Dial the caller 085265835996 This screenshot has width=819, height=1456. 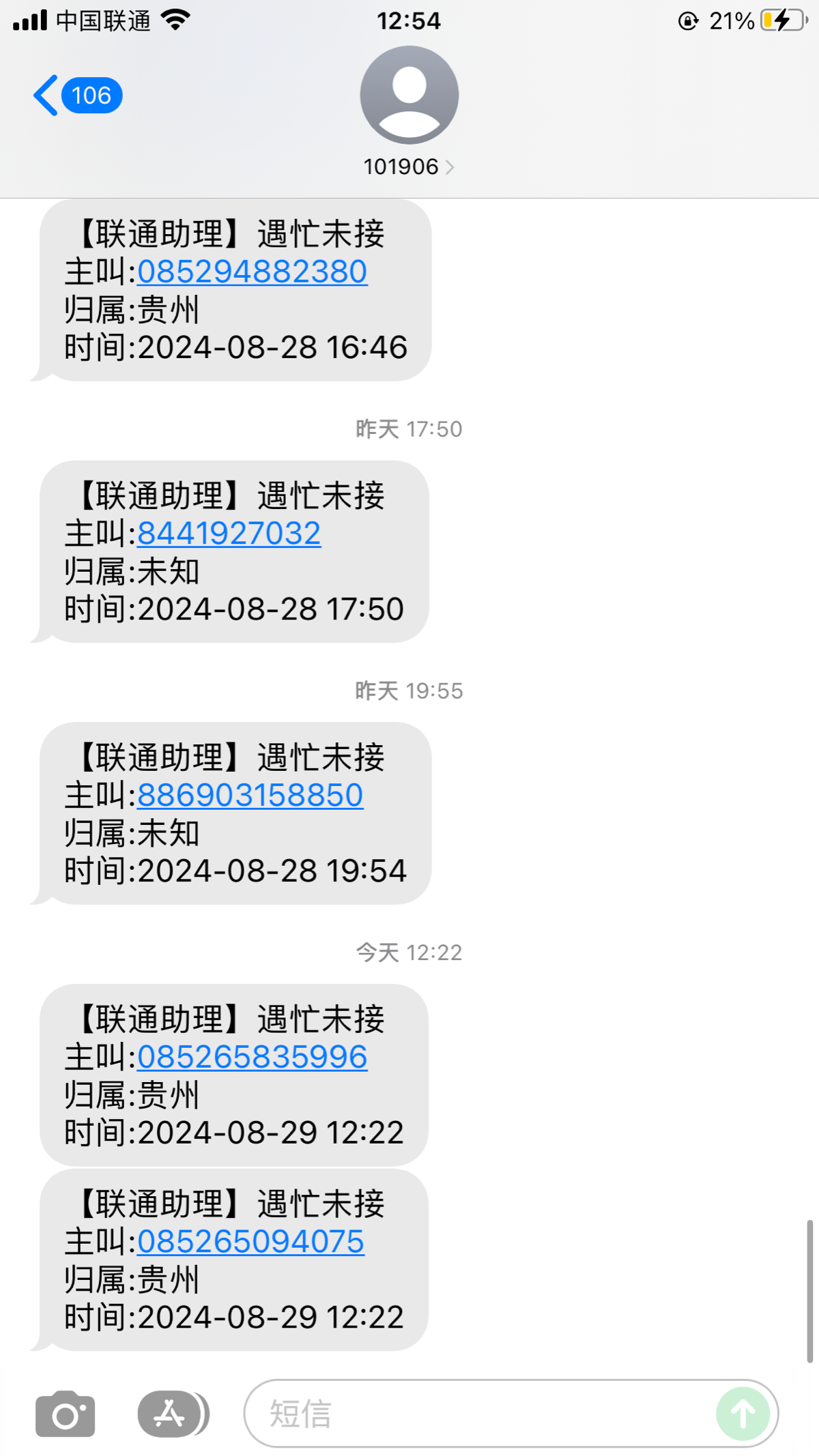252,1057
